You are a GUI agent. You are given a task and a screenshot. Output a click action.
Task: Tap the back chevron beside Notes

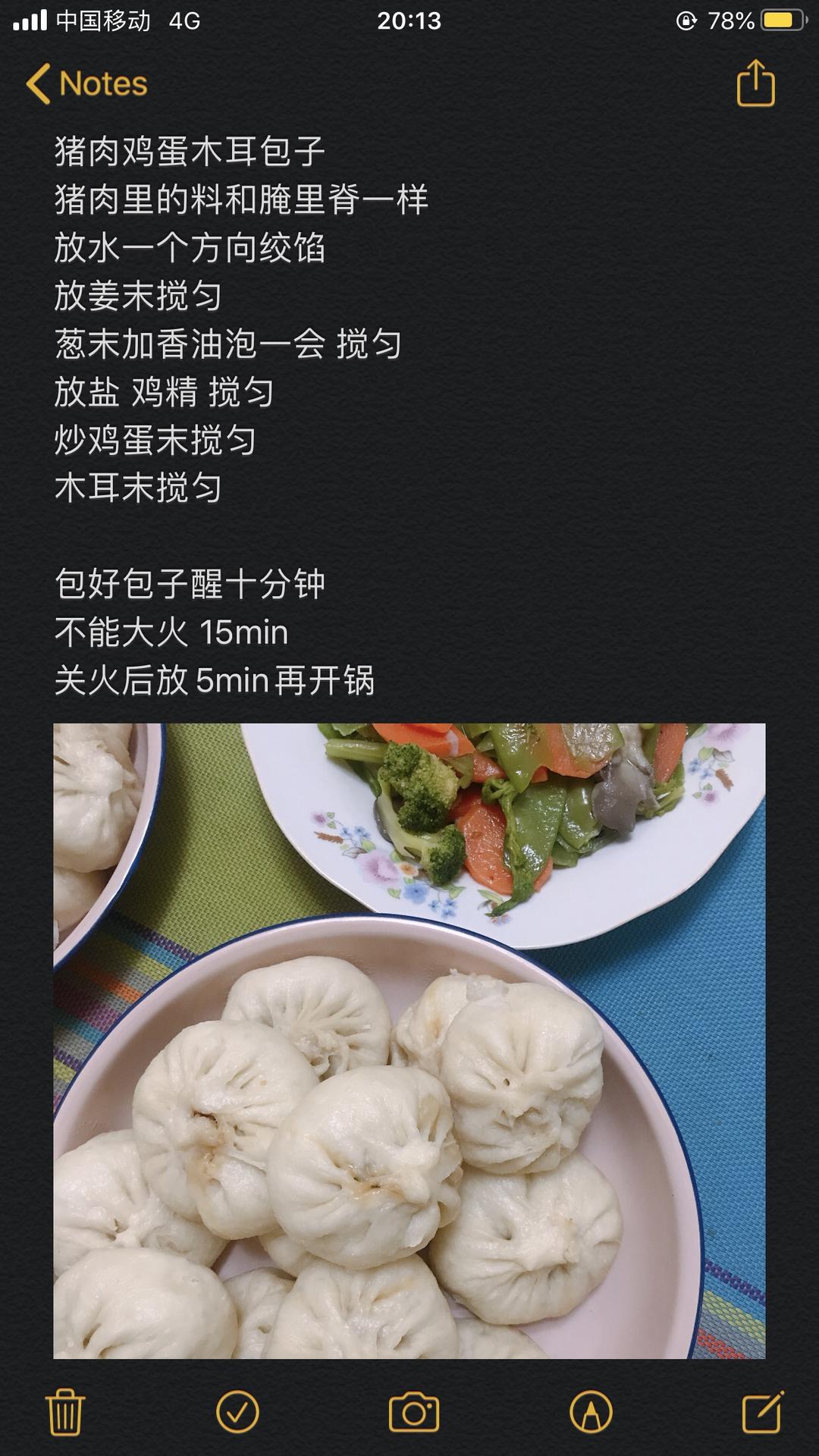tap(36, 83)
